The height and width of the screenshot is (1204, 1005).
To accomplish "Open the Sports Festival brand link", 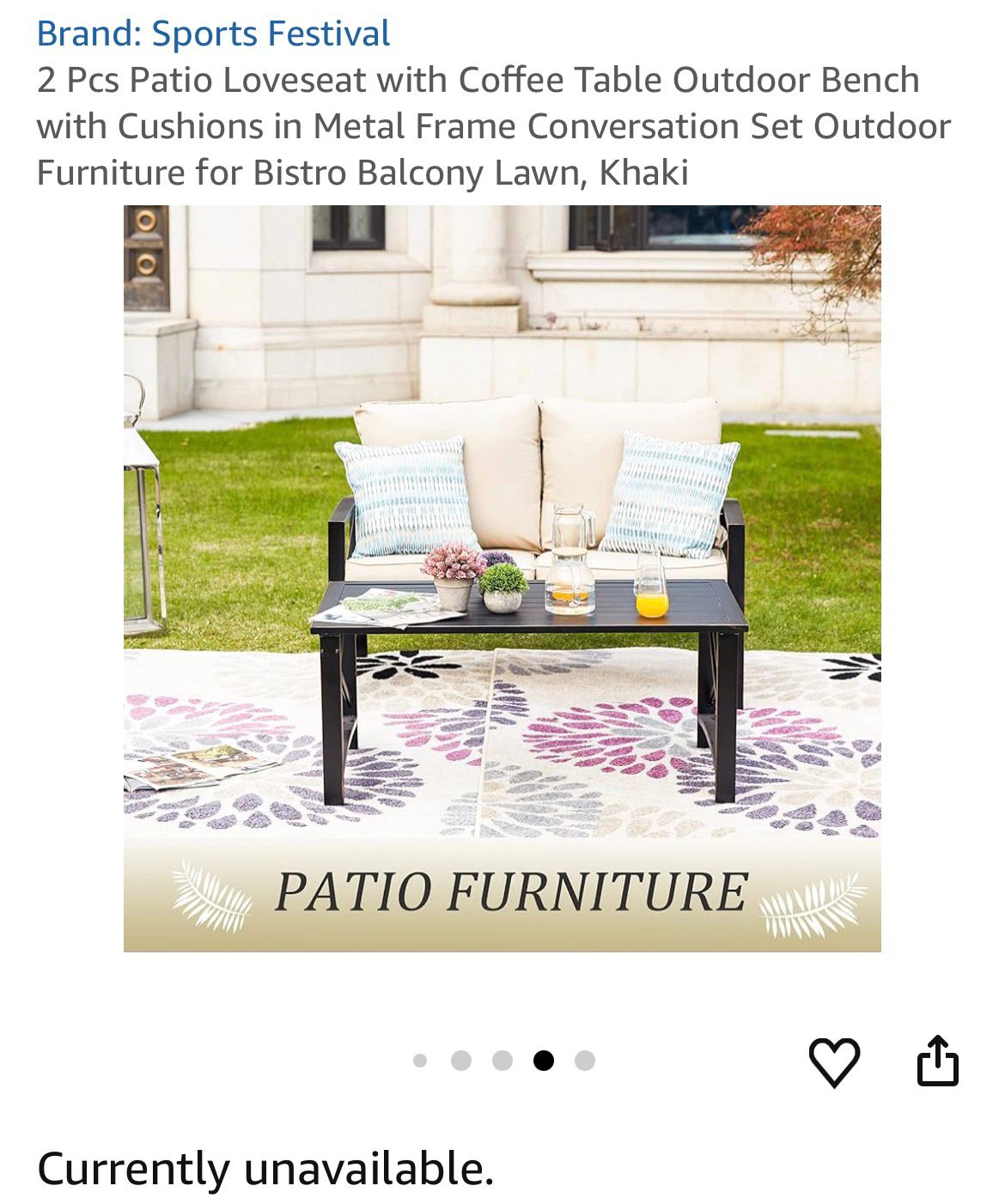I will point(213,34).
